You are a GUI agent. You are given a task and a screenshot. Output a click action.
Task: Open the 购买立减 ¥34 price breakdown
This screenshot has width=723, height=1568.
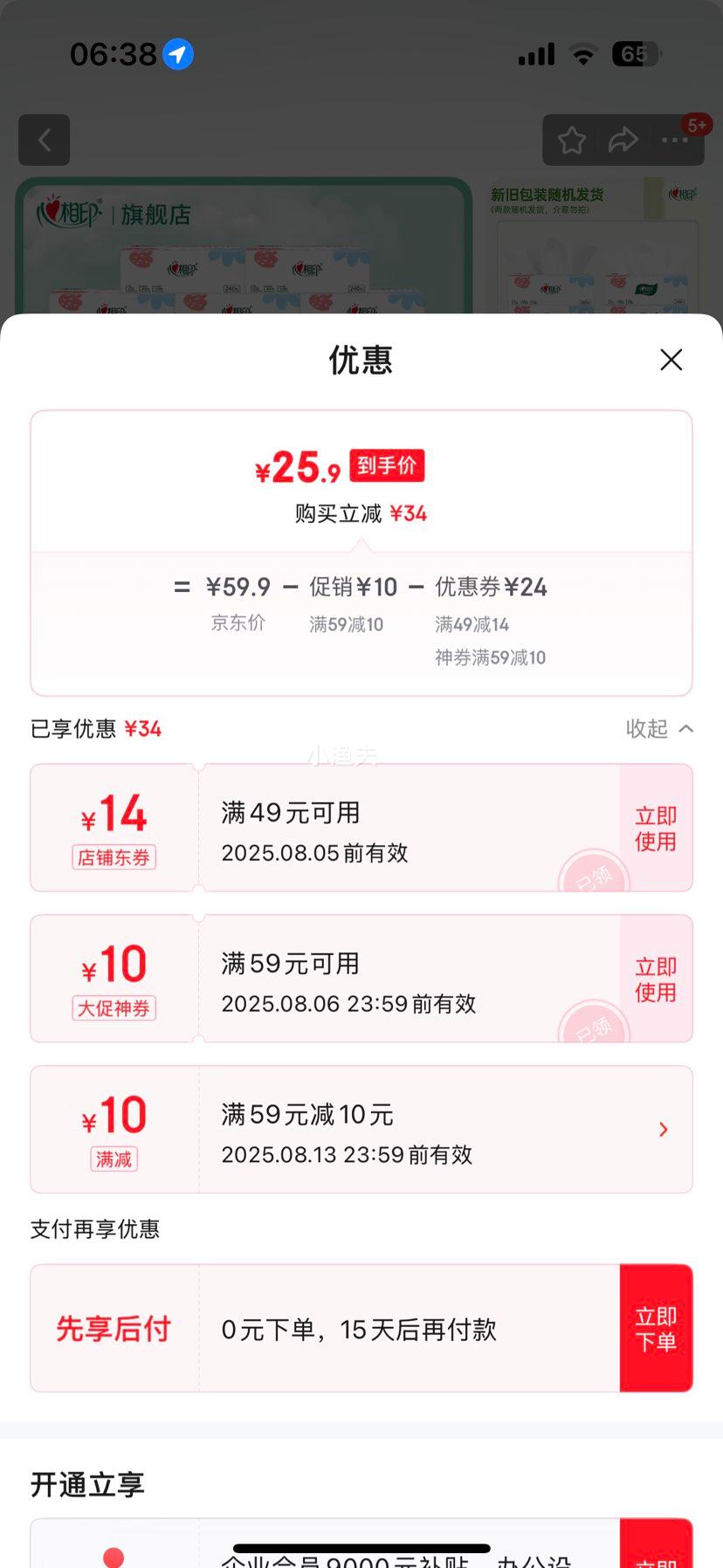(x=361, y=513)
